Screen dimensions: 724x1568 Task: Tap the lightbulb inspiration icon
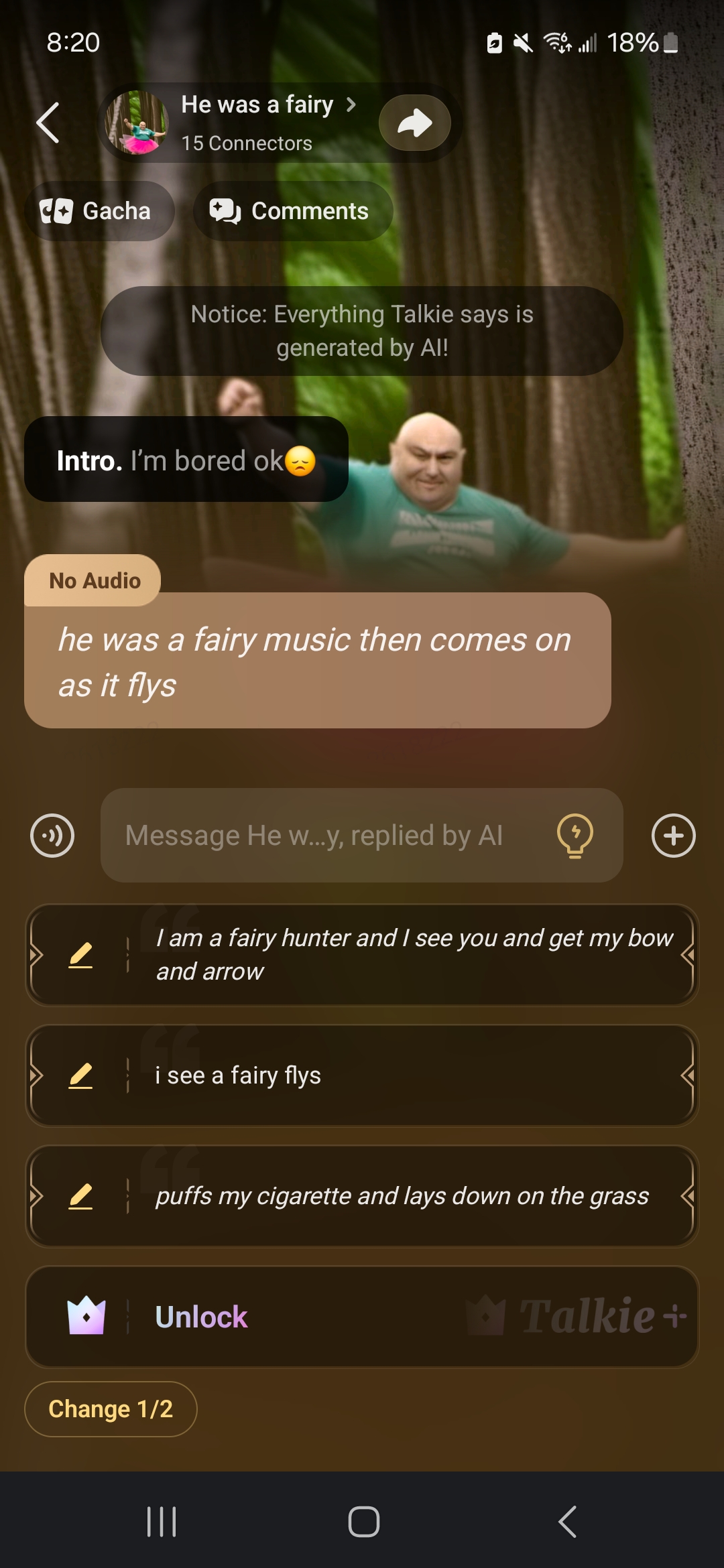point(575,836)
